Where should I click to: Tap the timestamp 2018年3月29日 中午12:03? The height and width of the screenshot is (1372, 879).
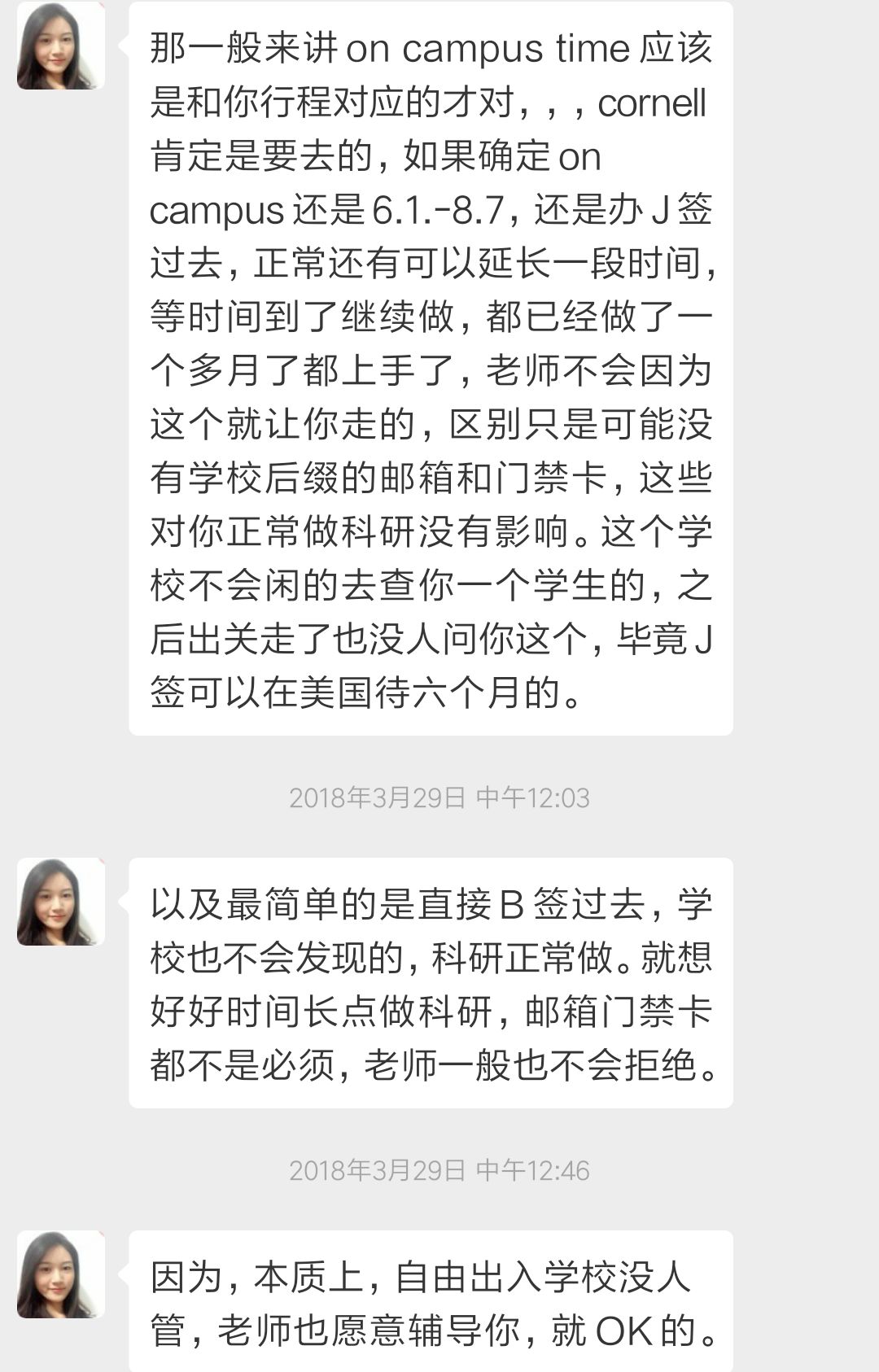(x=444, y=797)
